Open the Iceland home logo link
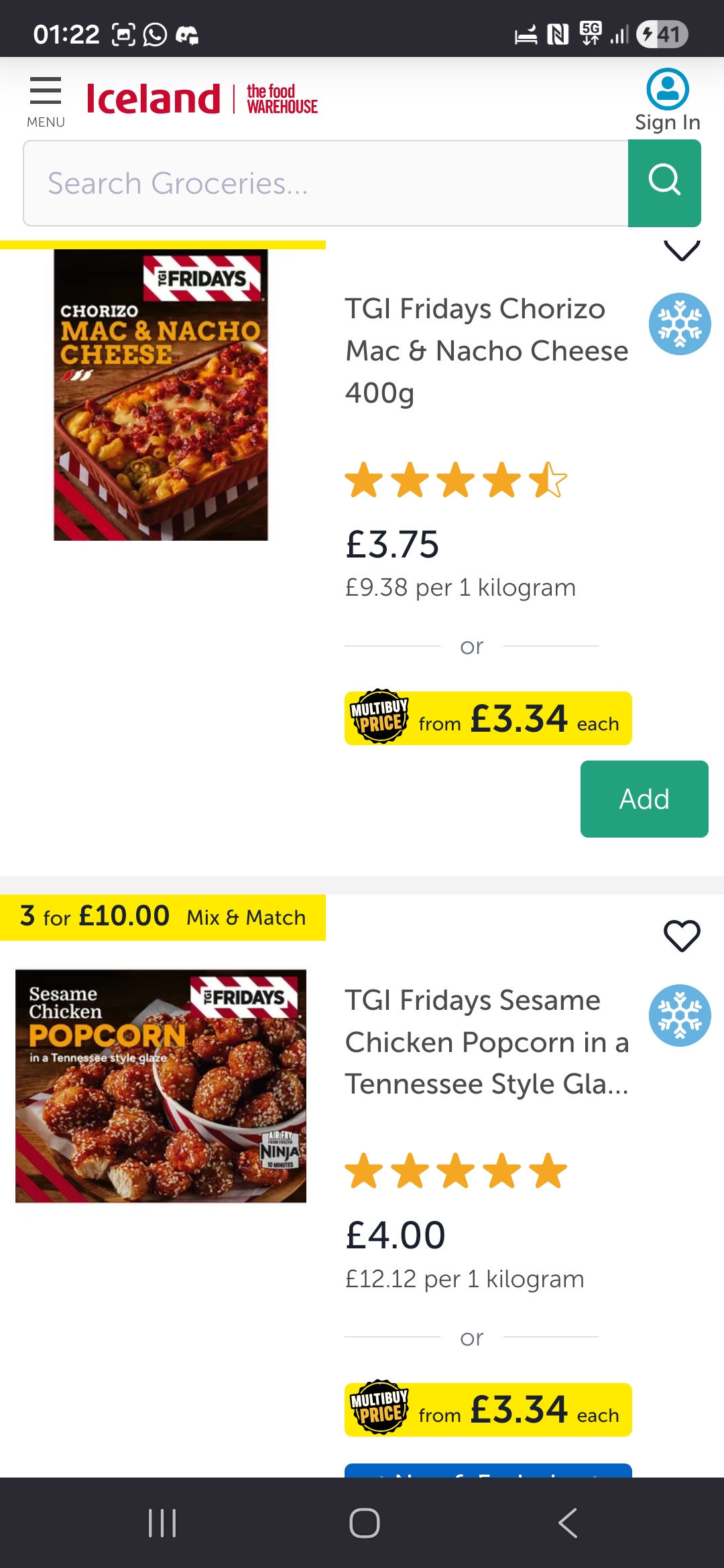The image size is (724, 1568). pos(202,99)
